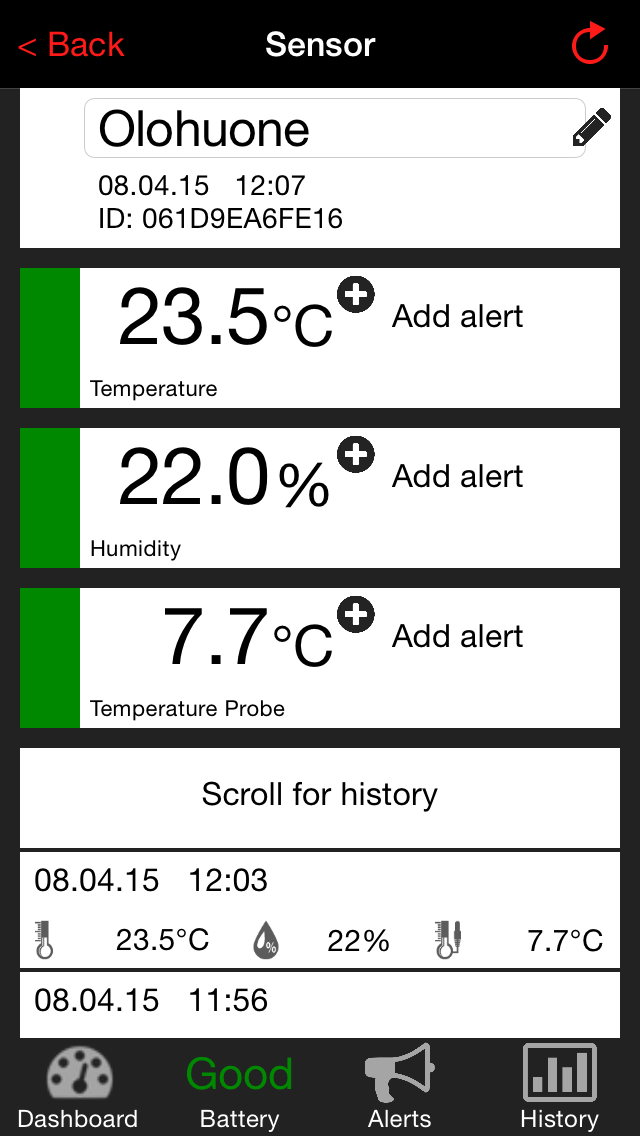Refresh the sensor readings

coord(589,43)
